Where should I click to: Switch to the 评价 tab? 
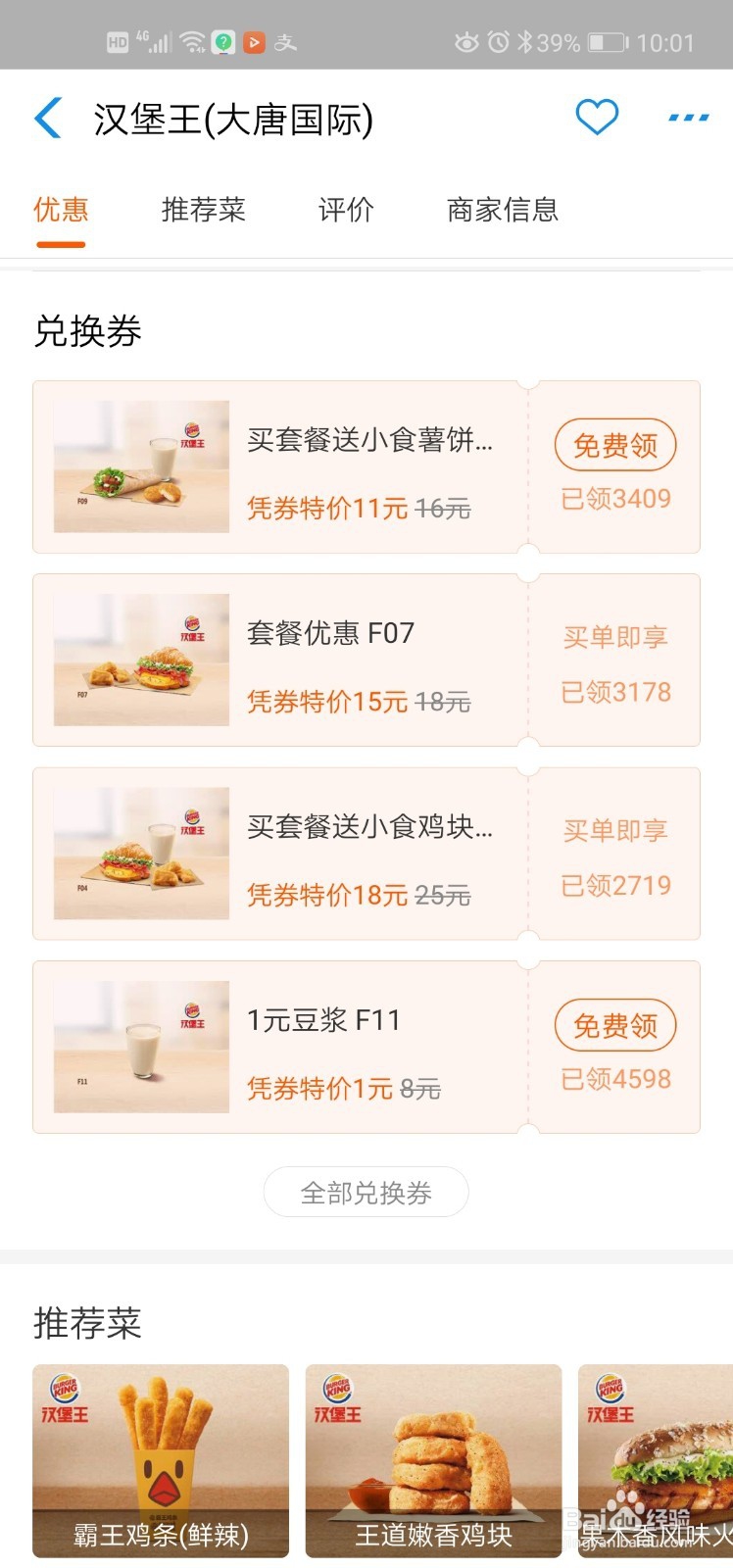[347, 210]
